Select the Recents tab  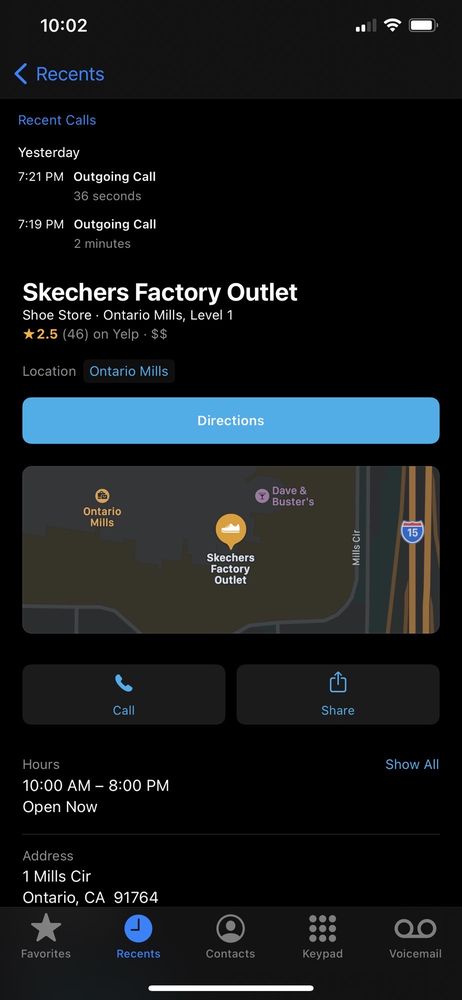[138, 936]
